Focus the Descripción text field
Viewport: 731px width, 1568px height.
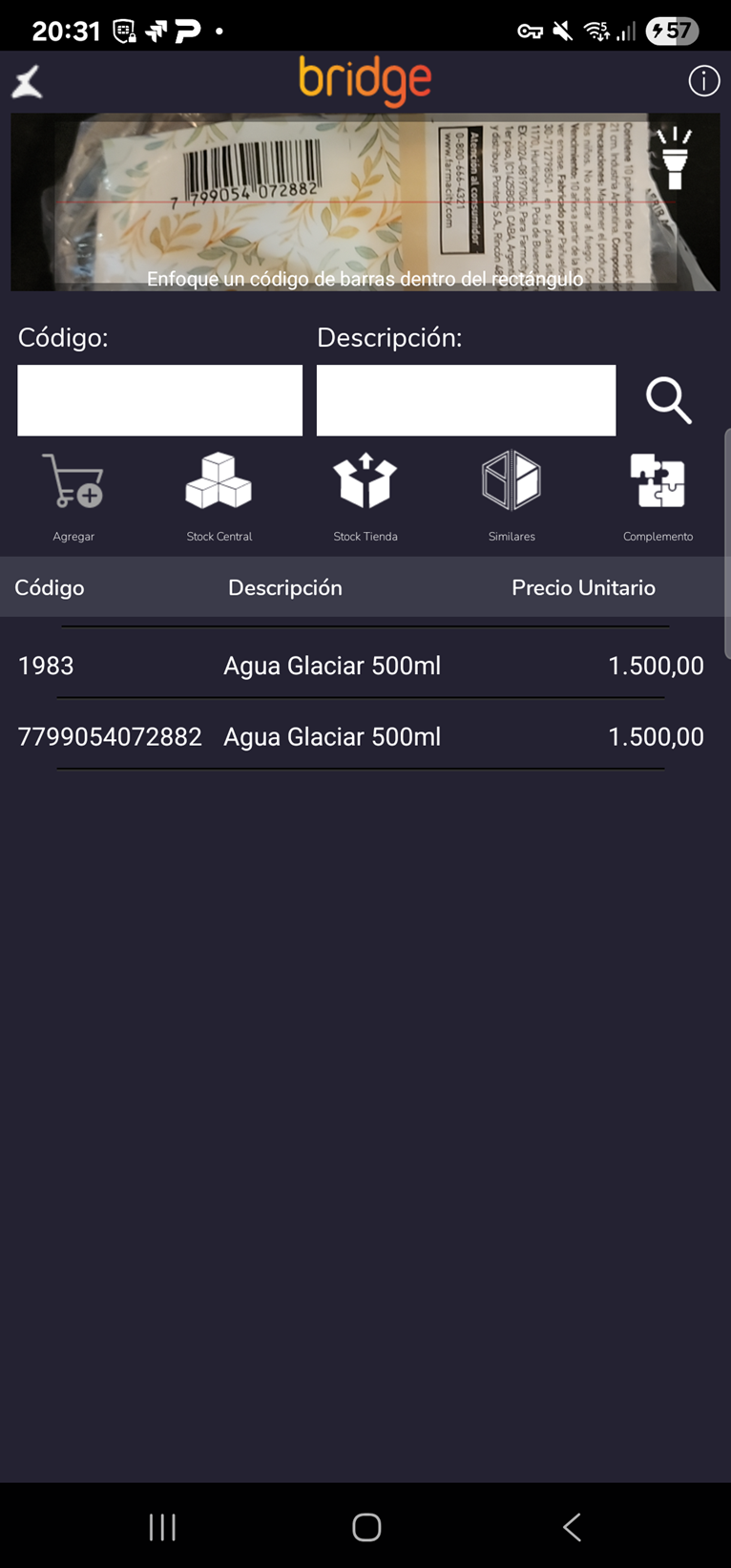(466, 400)
